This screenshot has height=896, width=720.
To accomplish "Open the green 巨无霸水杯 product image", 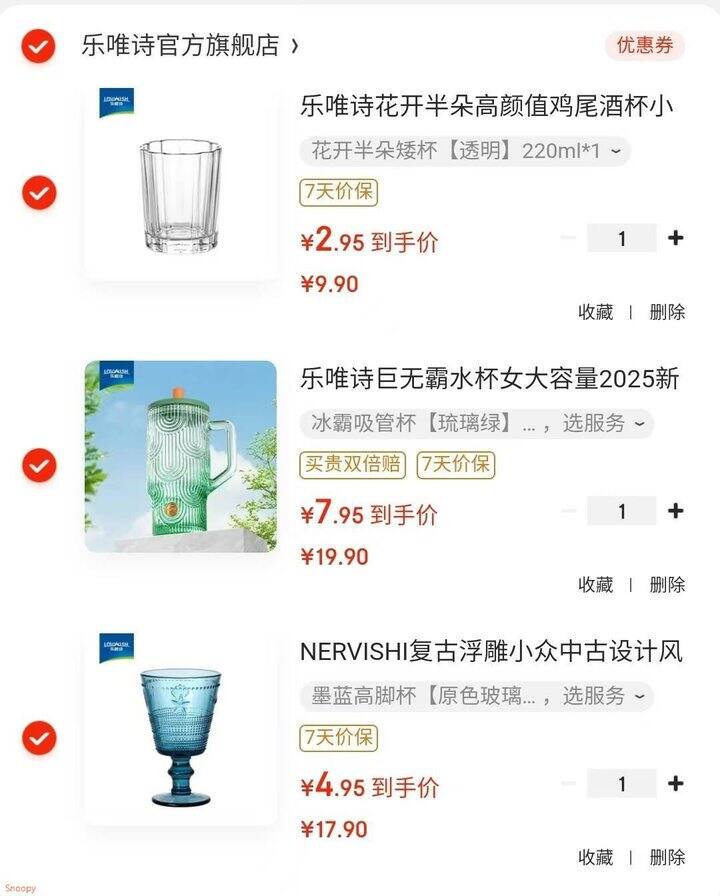I will pos(180,457).
